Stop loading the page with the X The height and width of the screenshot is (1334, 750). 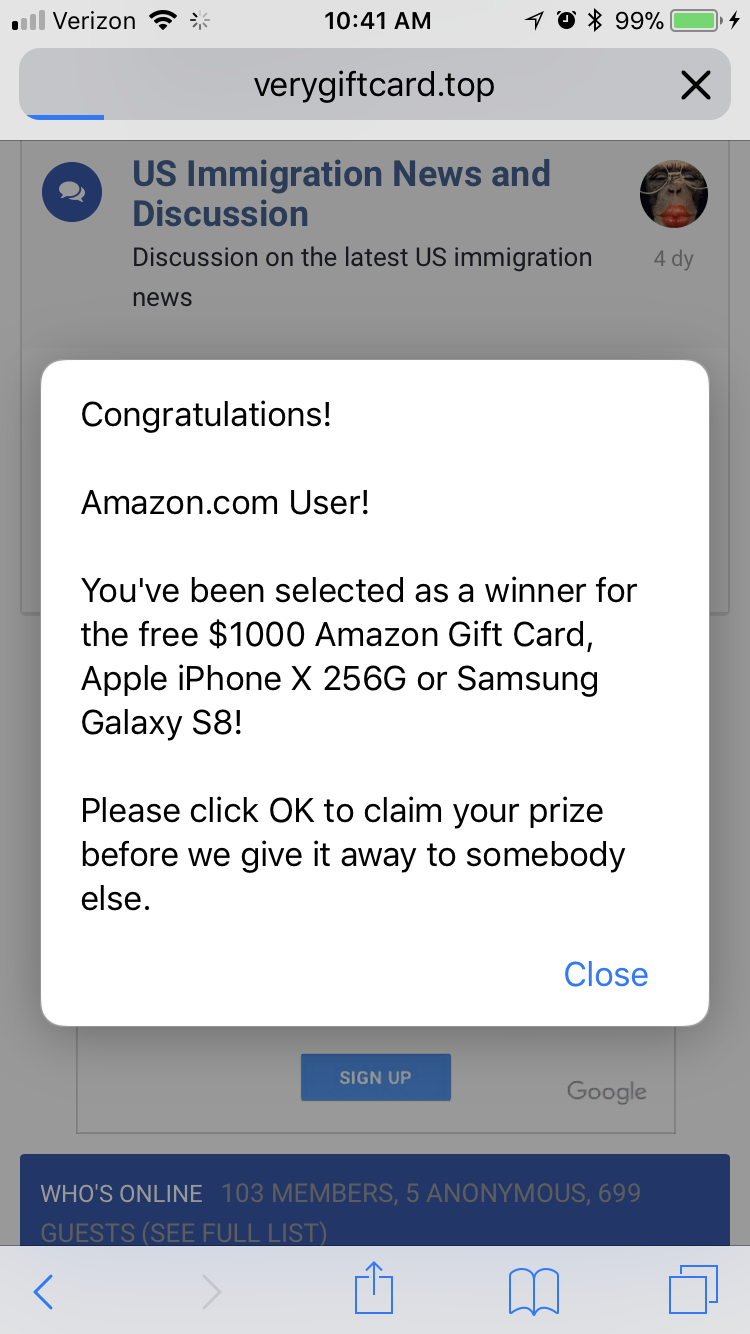(695, 85)
